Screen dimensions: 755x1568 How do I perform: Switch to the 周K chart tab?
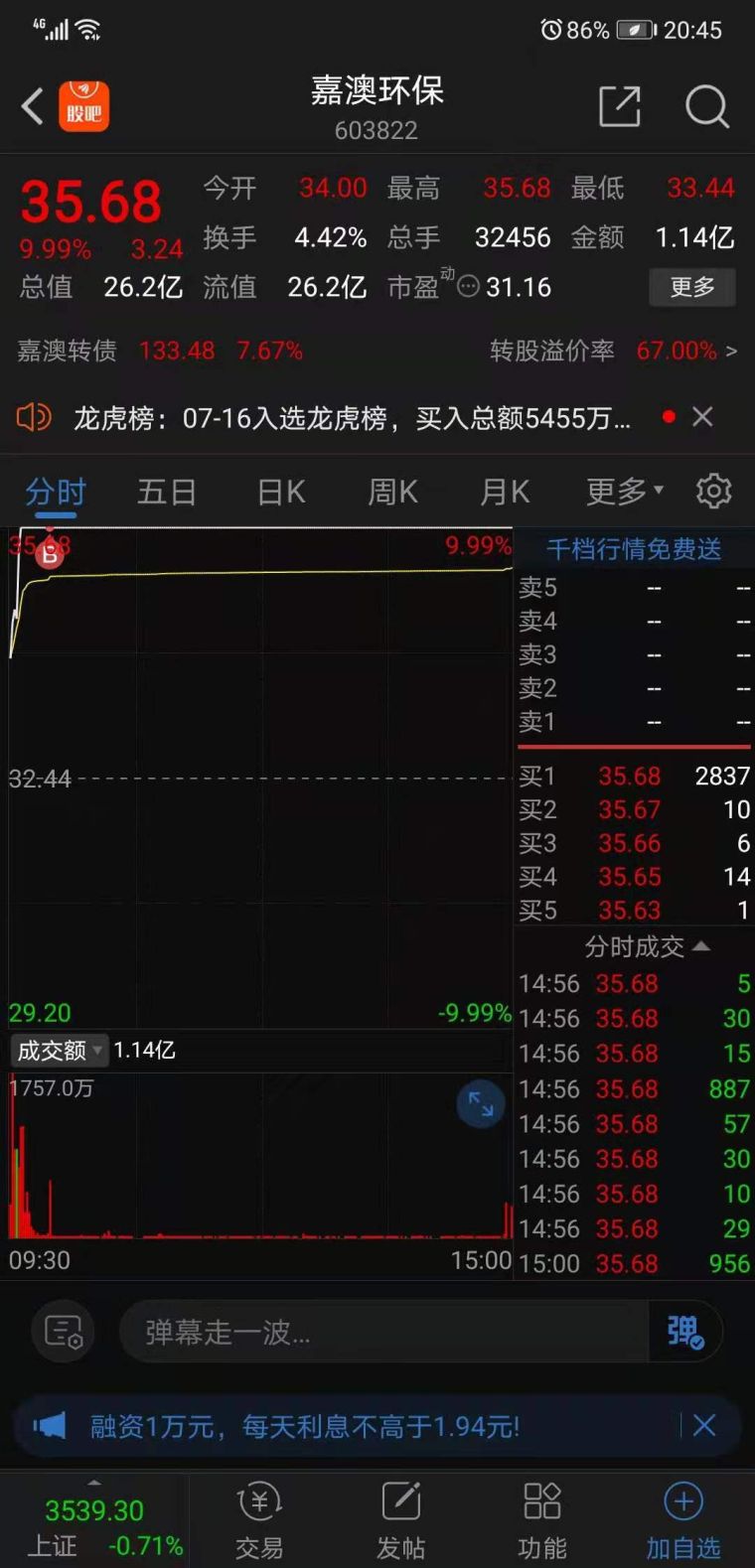tap(393, 492)
